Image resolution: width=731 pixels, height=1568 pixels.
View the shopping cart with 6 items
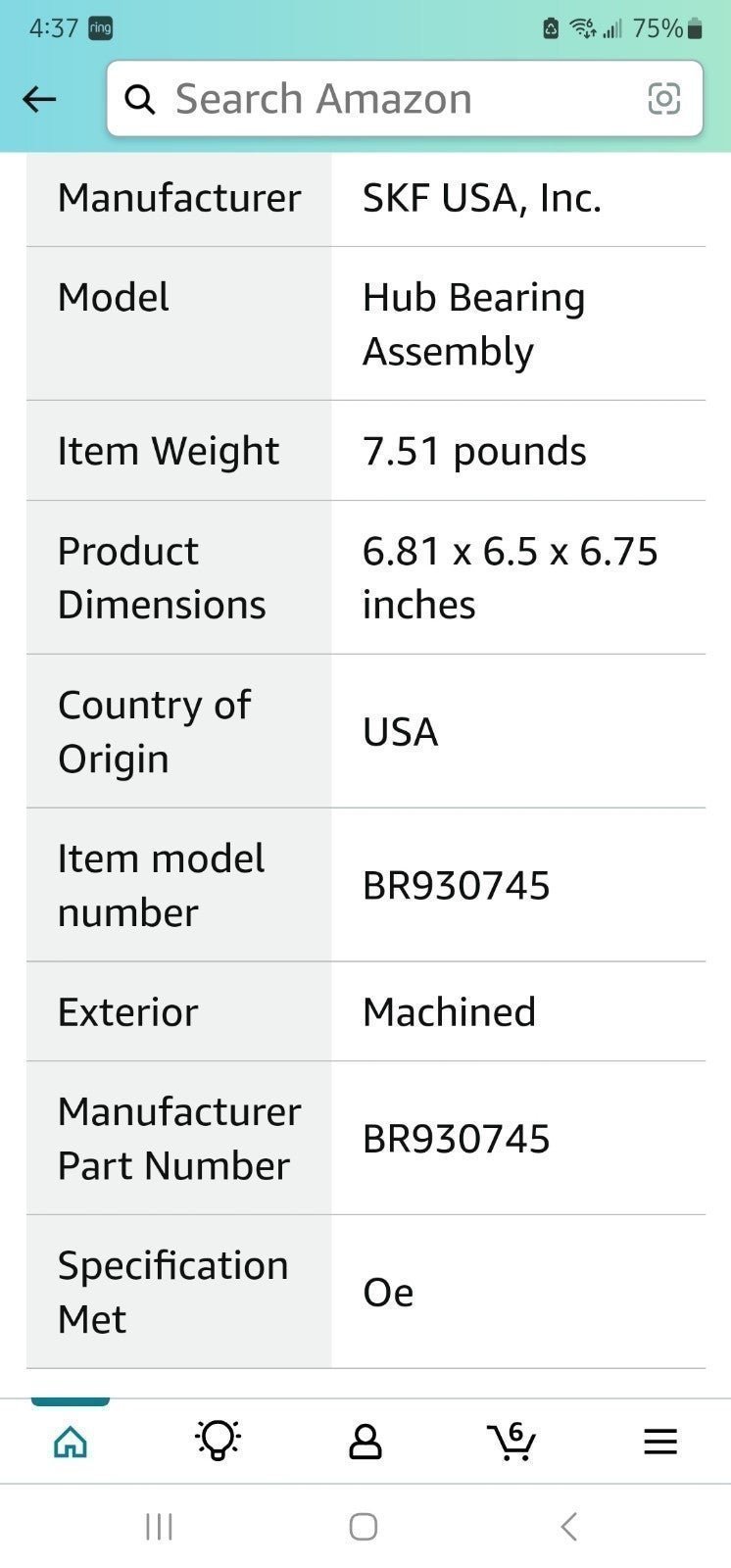pos(512,1441)
